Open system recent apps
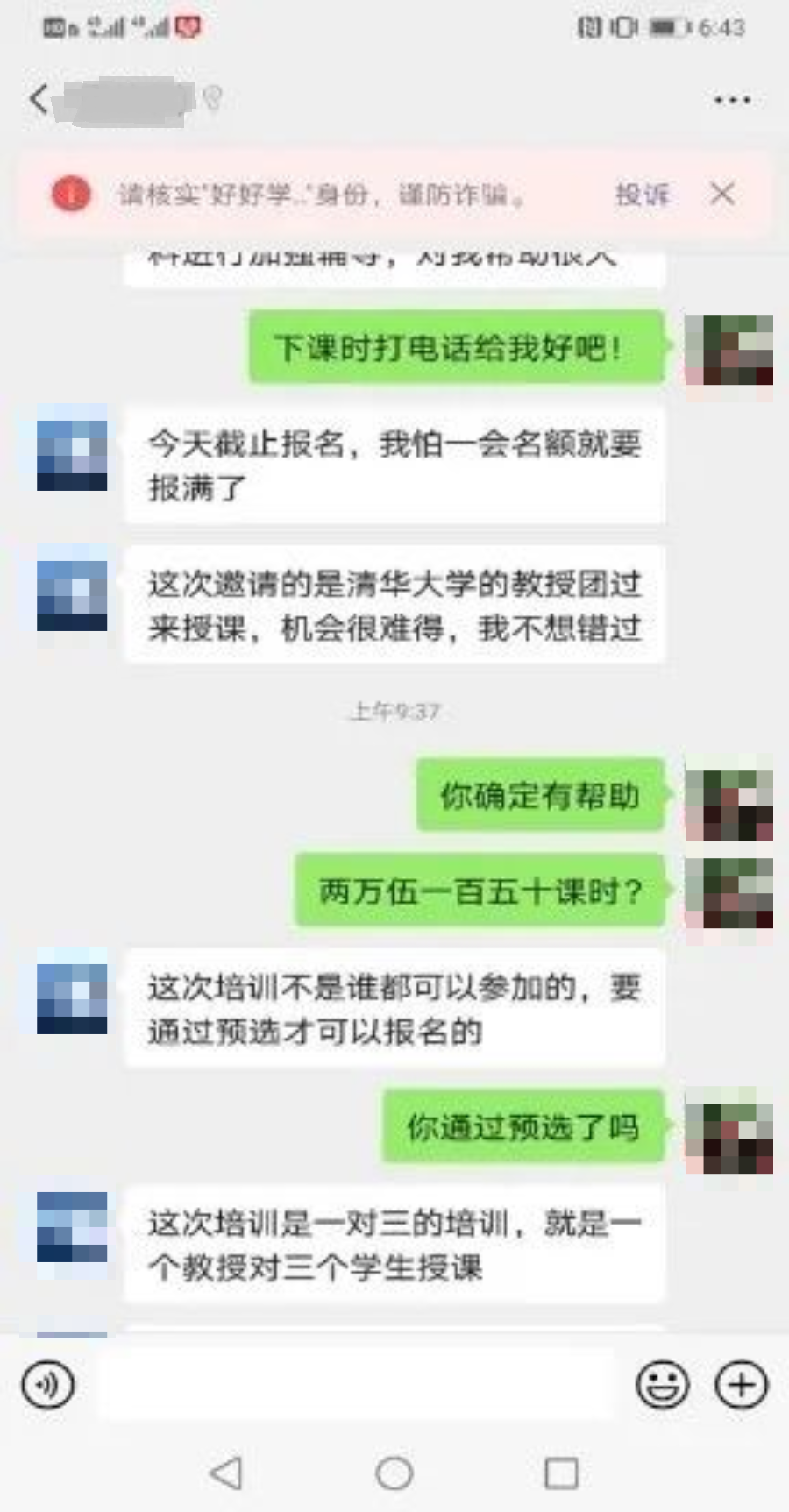Viewport: 789px width, 1512px height. coord(561,1473)
